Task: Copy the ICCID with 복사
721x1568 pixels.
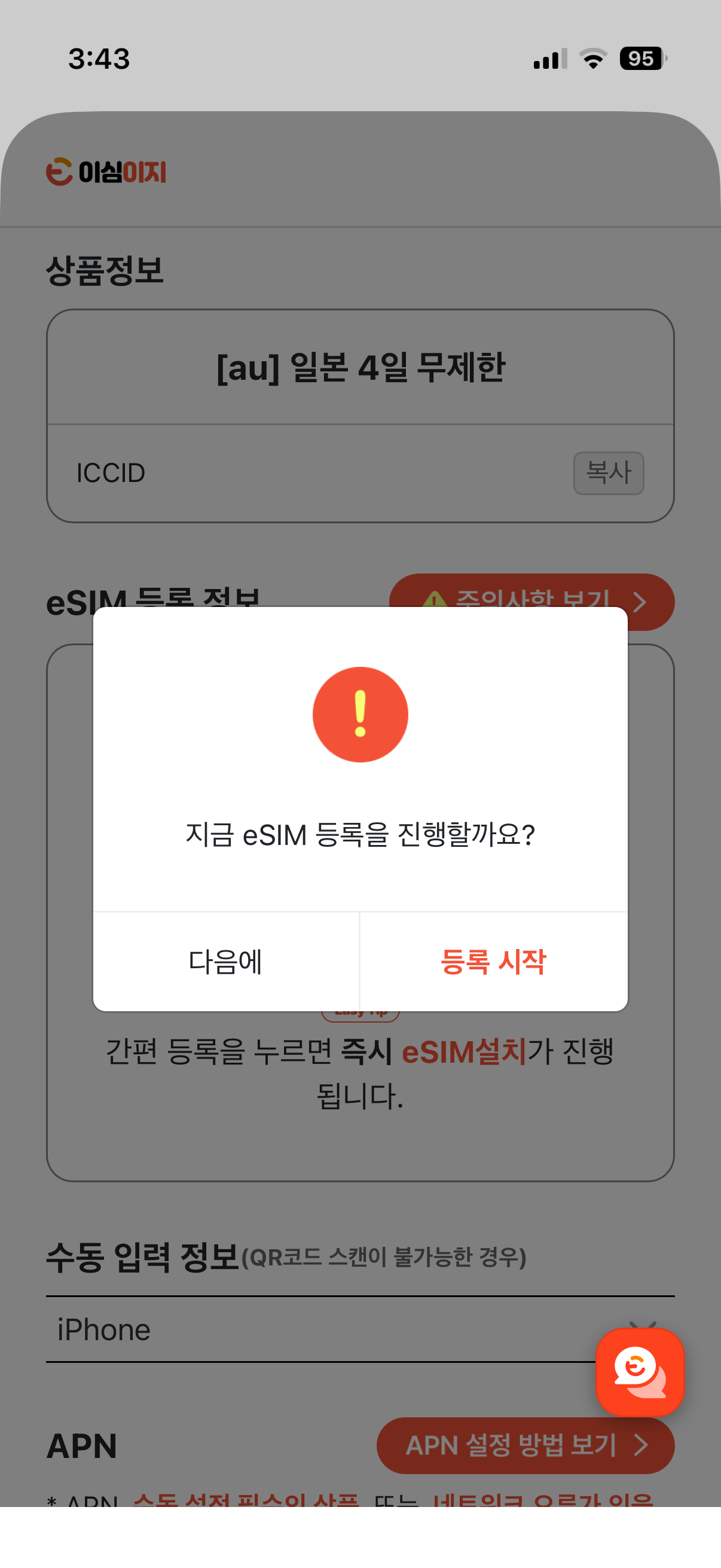Action: [x=608, y=473]
